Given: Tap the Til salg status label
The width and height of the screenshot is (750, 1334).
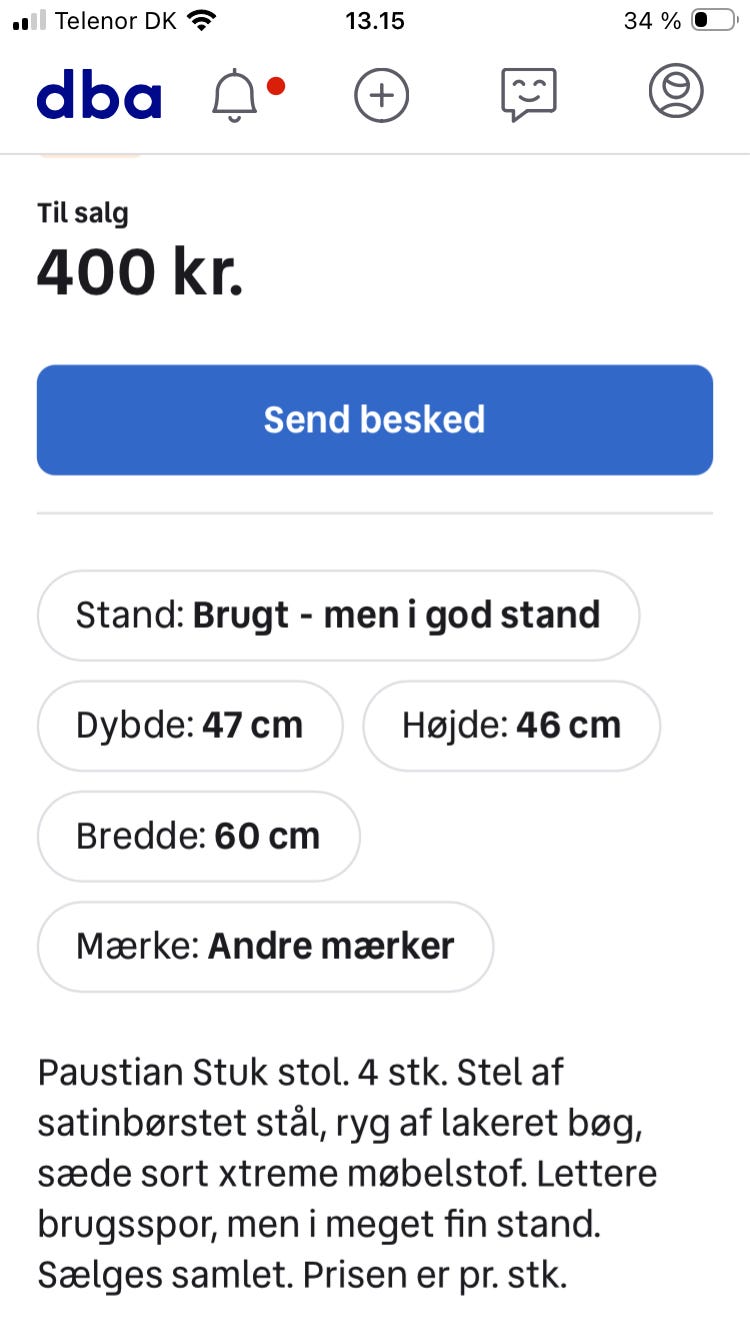Looking at the screenshot, I should click(83, 213).
